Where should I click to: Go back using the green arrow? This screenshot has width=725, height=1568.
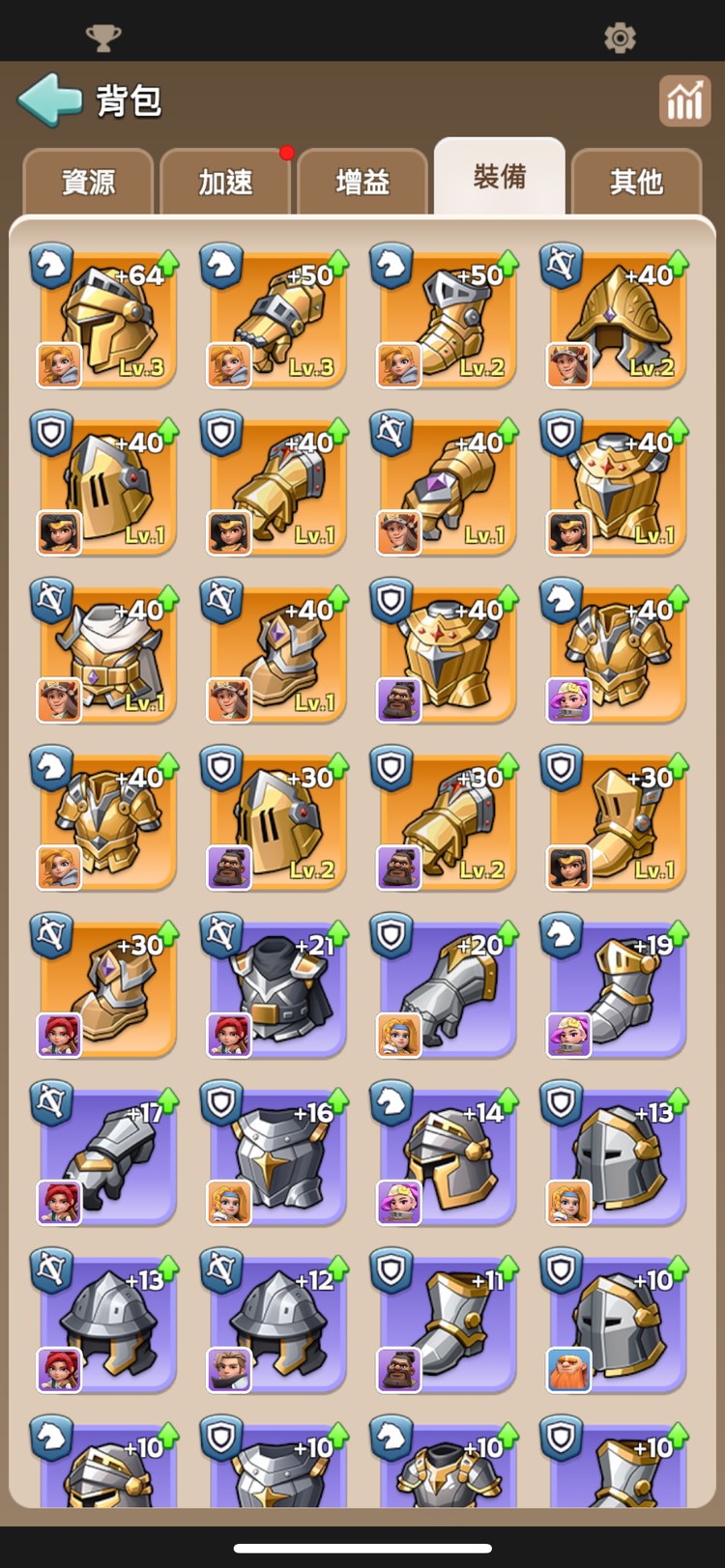tap(50, 100)
